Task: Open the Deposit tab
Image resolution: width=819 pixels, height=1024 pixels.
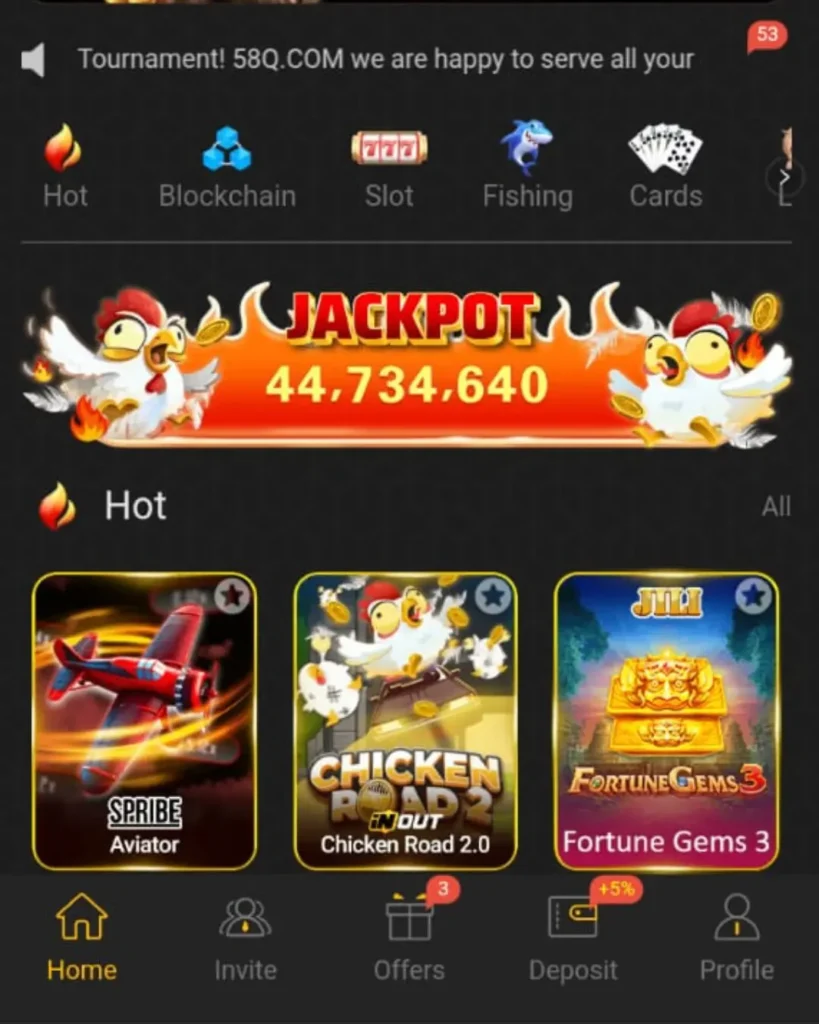Action: 573,937
